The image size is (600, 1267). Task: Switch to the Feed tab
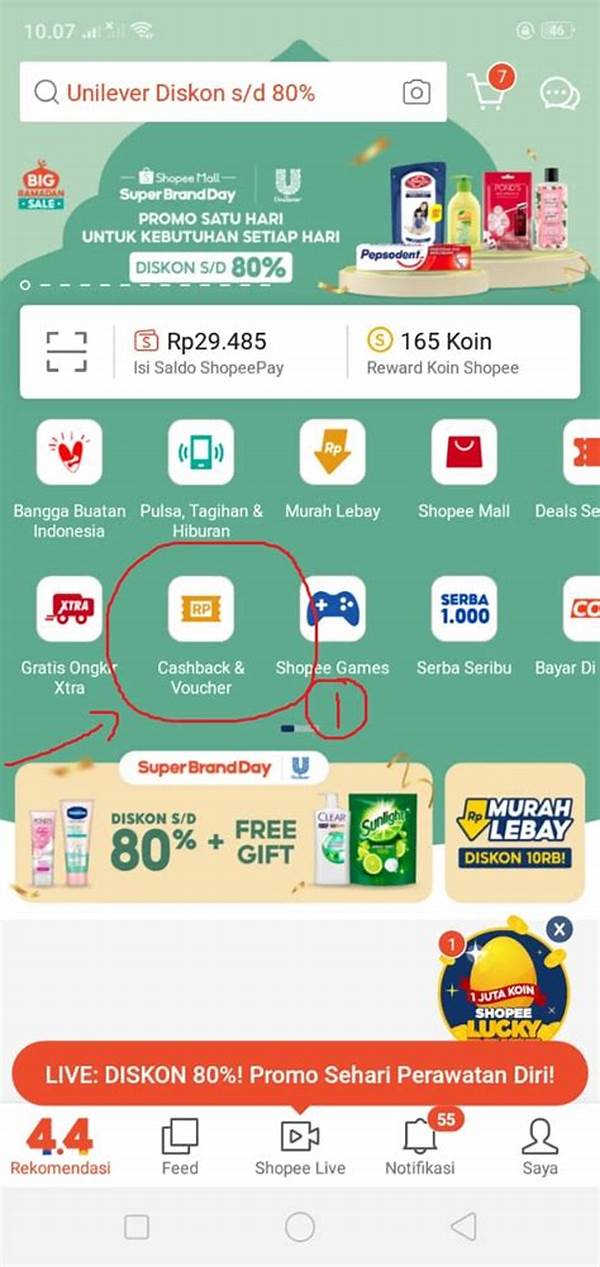click(x=180, y=1146)
